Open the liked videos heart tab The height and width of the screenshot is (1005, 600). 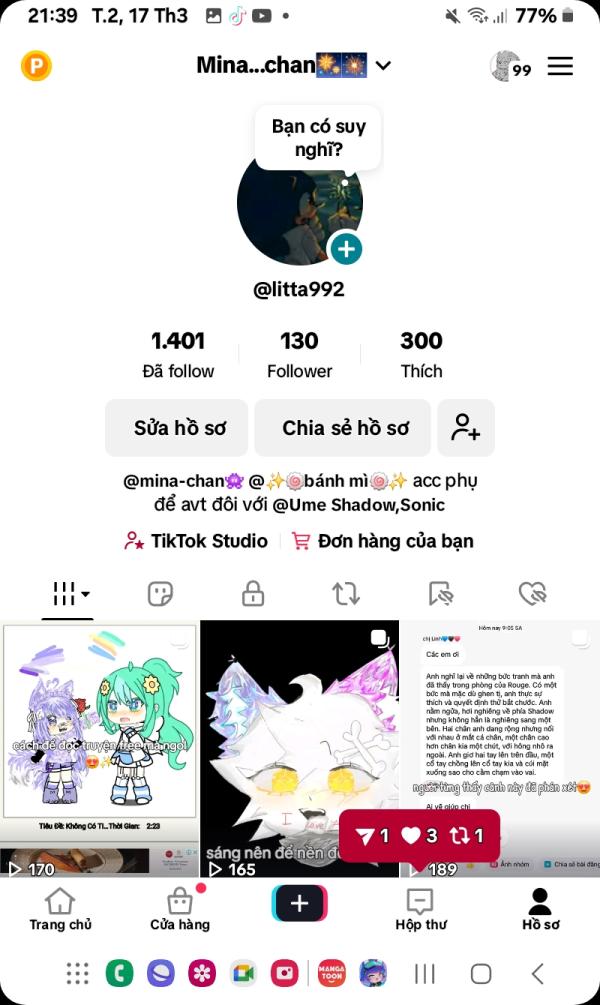[x=532, y=594]
